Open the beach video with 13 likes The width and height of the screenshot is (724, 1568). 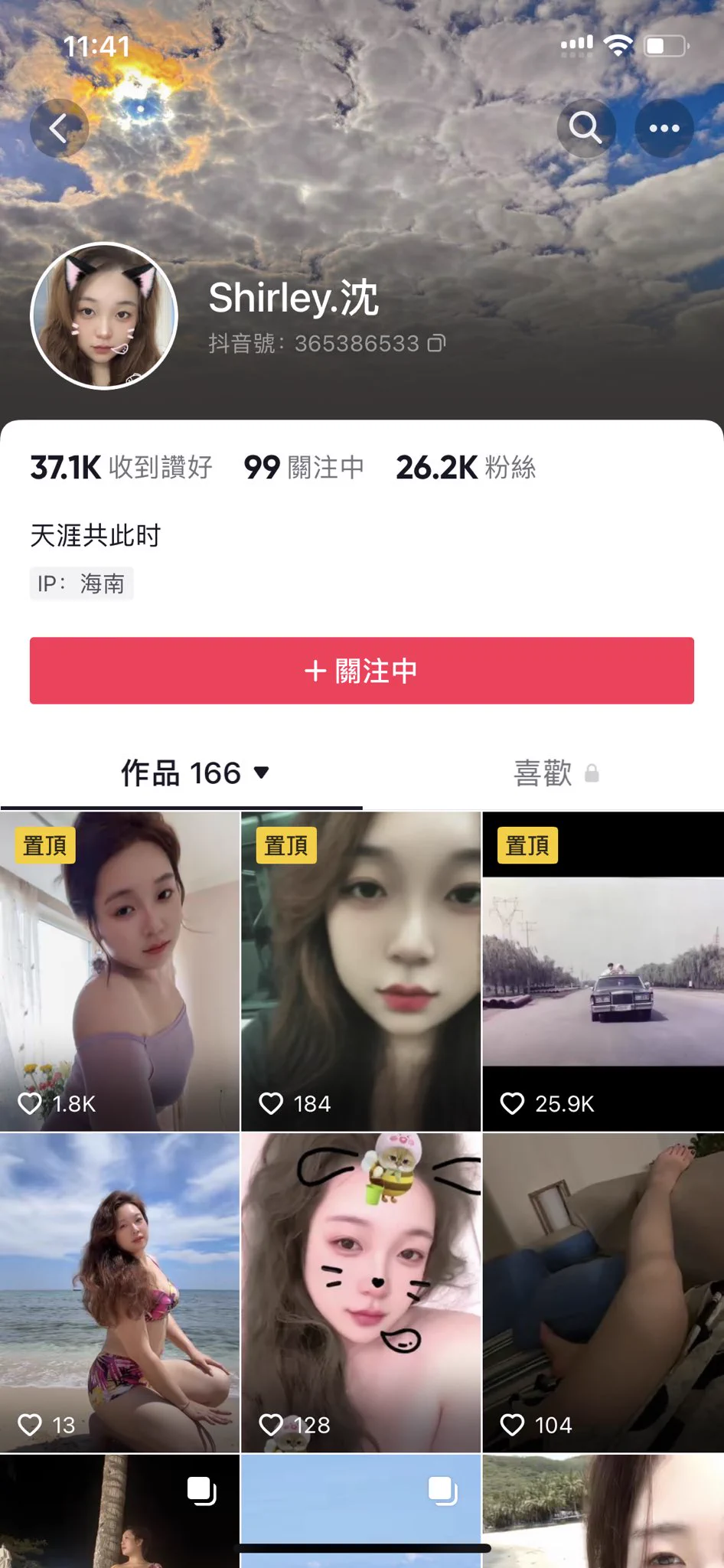[x=119, y=1292]
